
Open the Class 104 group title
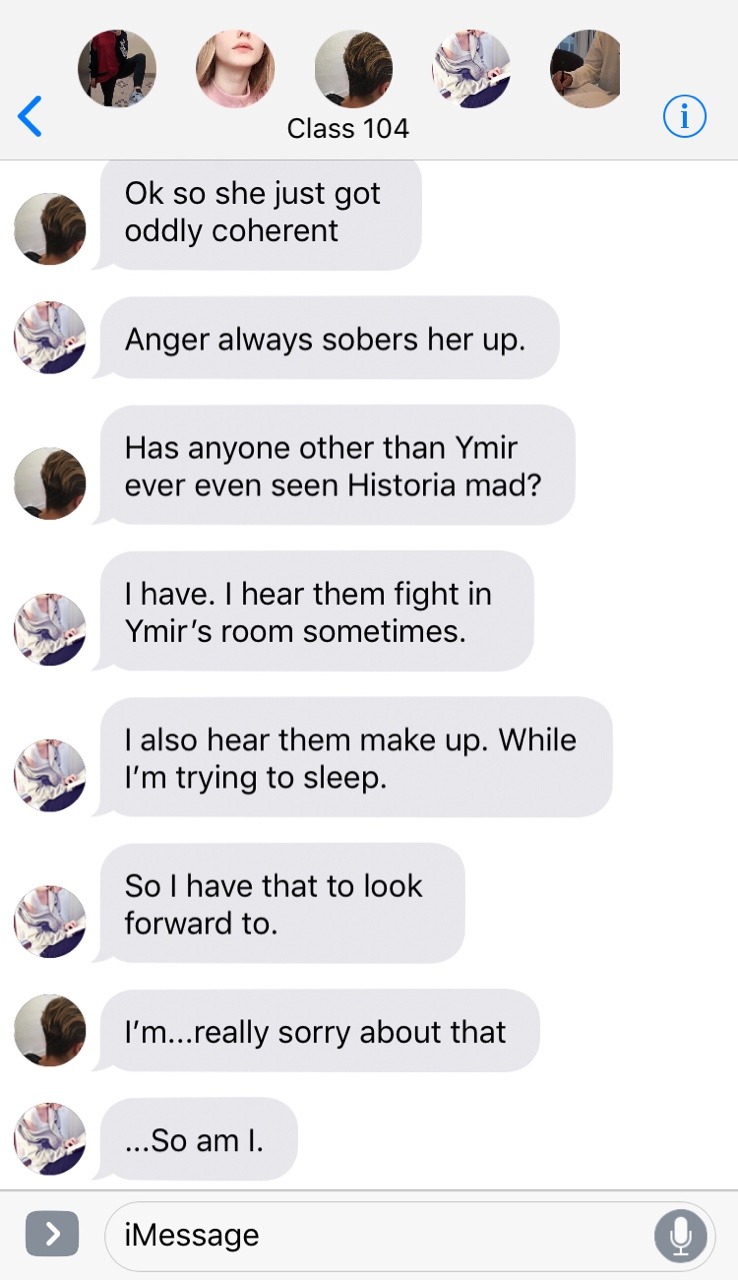pos(348,129)
